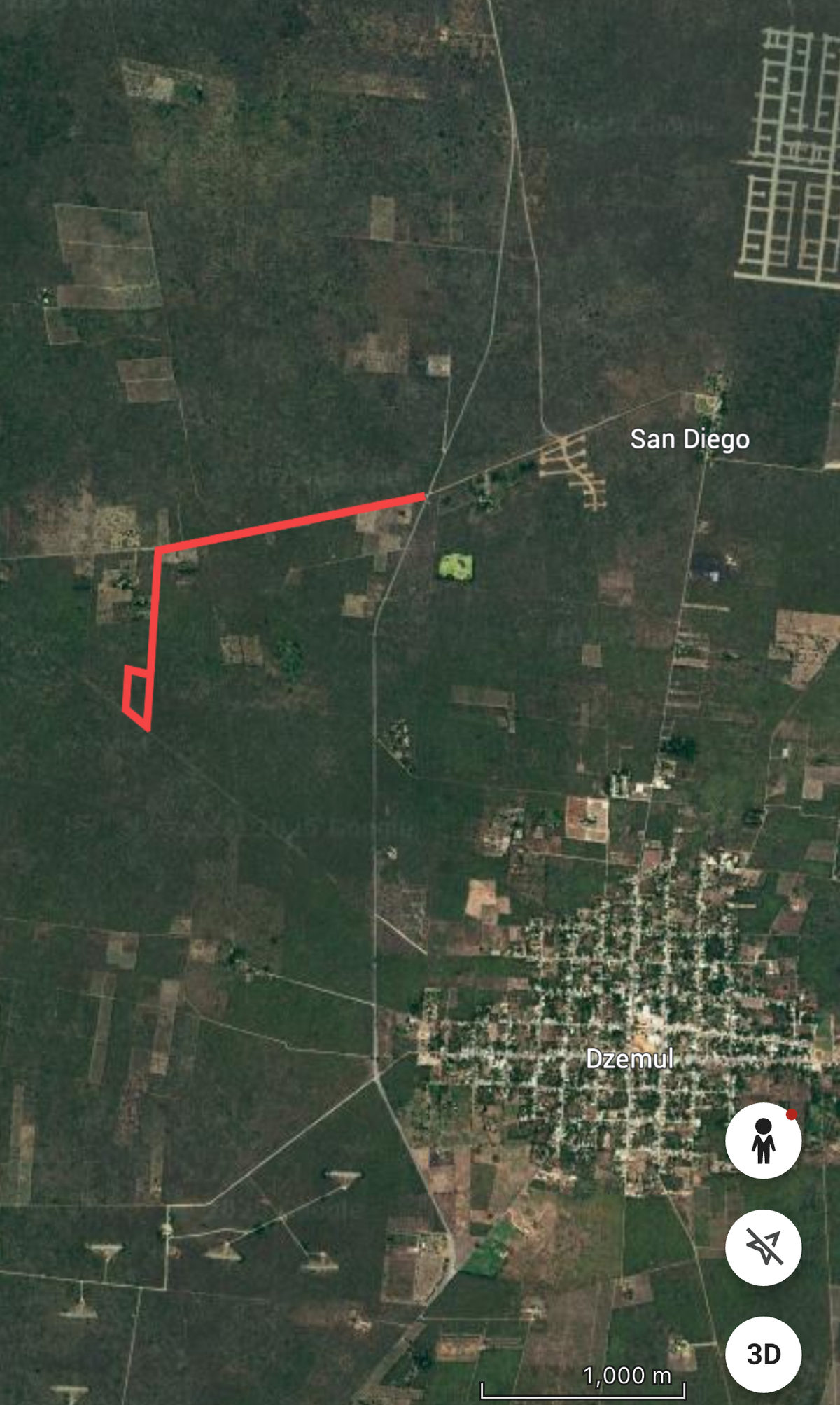Switch the map to 3D view

click(763, 1354)
